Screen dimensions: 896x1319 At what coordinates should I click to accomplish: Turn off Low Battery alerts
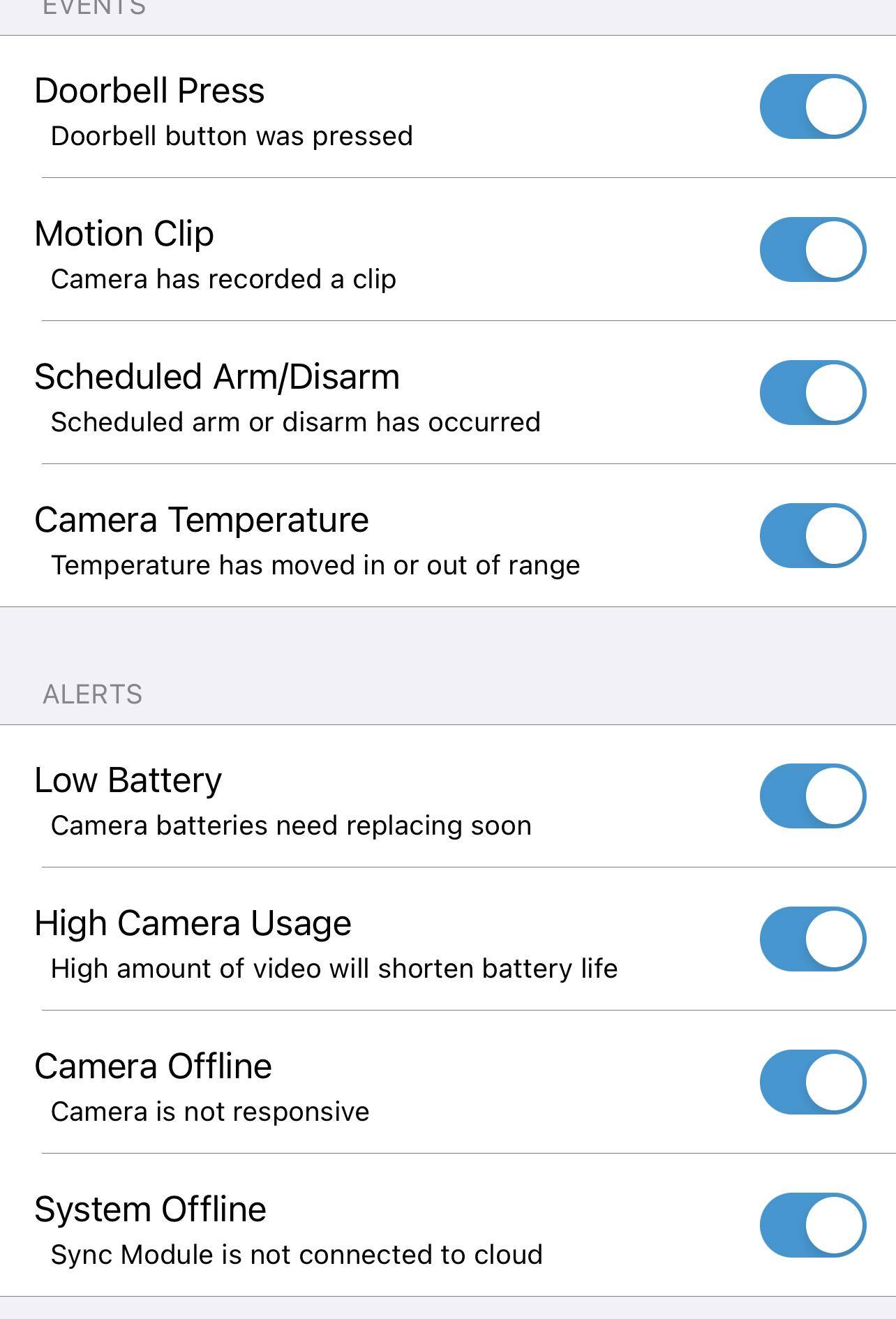click(x=813, y=796)
